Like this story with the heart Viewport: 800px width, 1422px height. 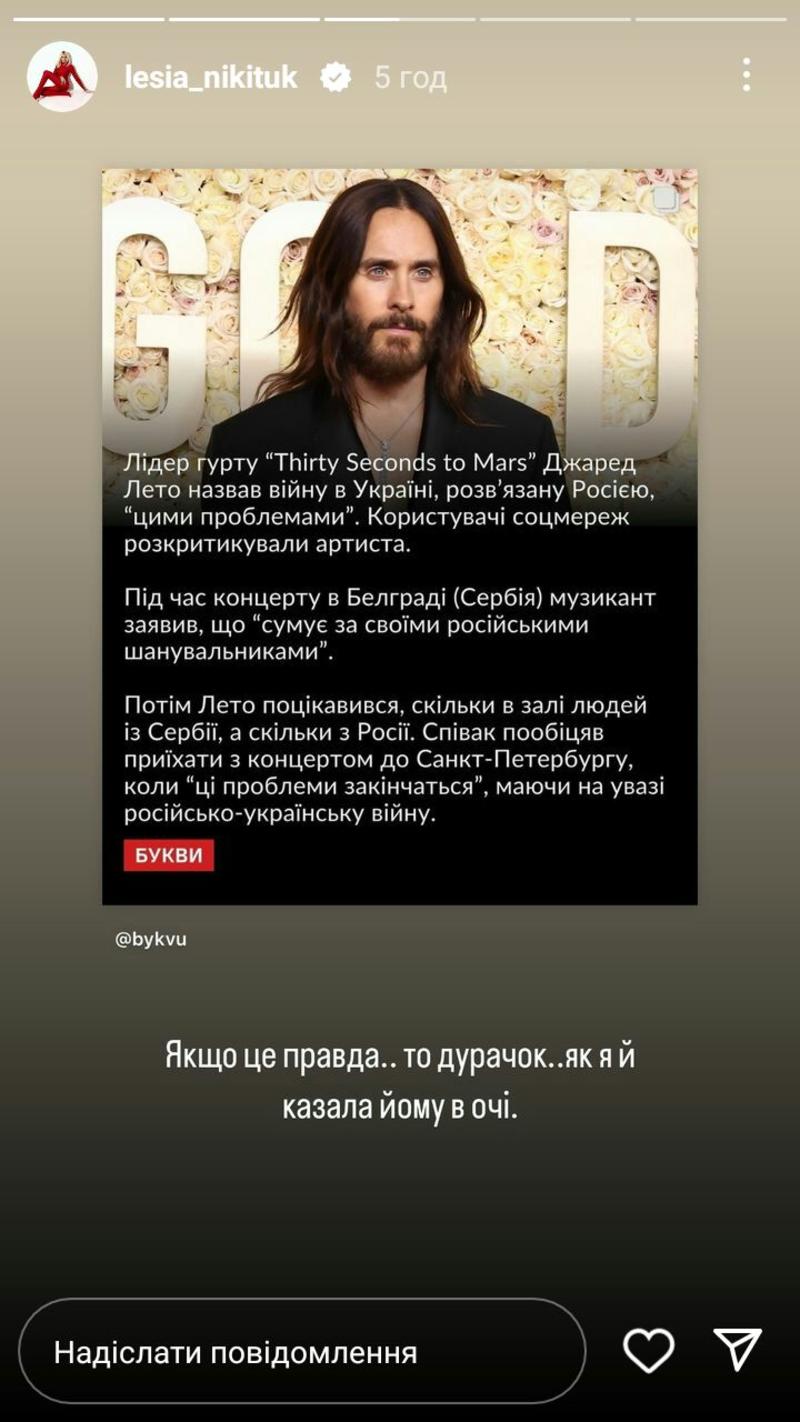(x=649, y=1352)
